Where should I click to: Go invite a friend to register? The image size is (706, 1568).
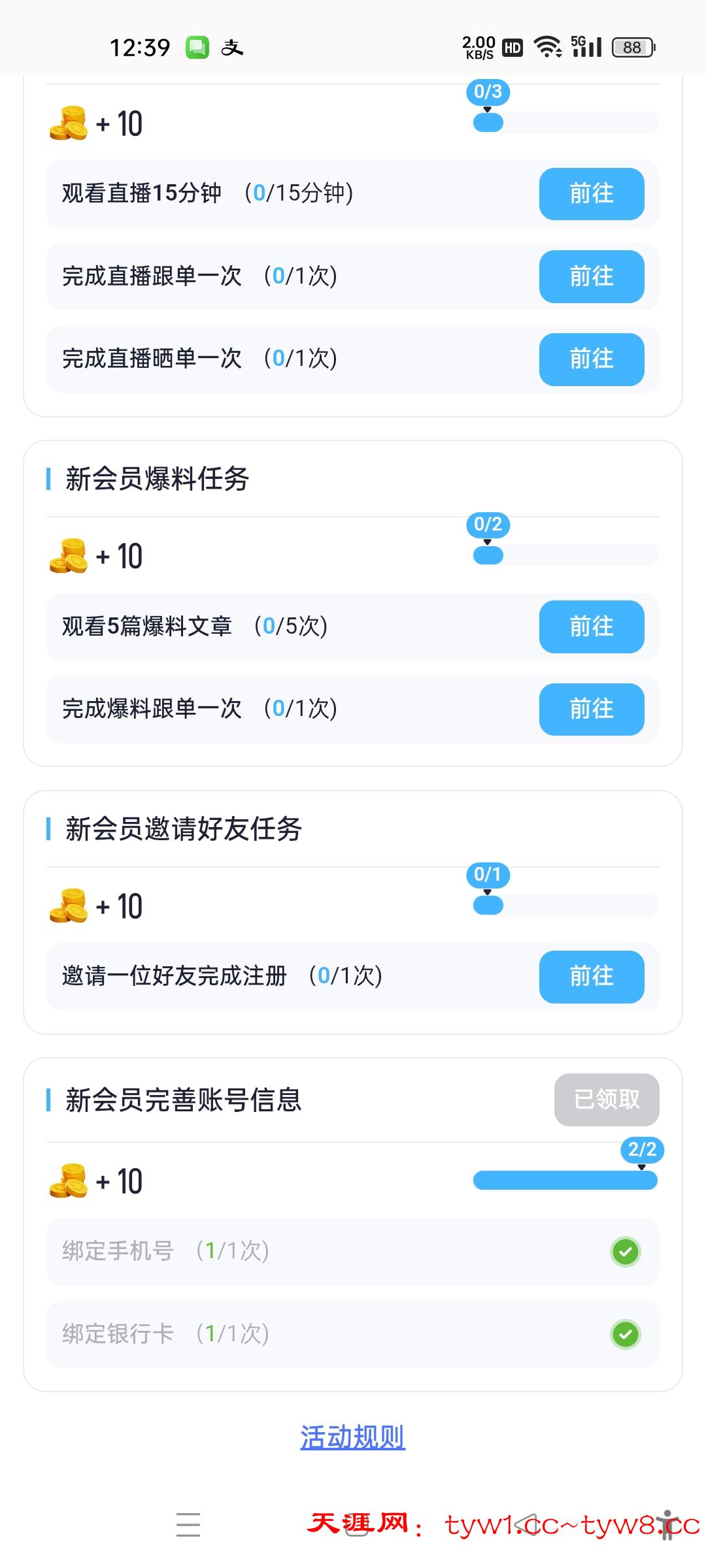tap(591, 976)
